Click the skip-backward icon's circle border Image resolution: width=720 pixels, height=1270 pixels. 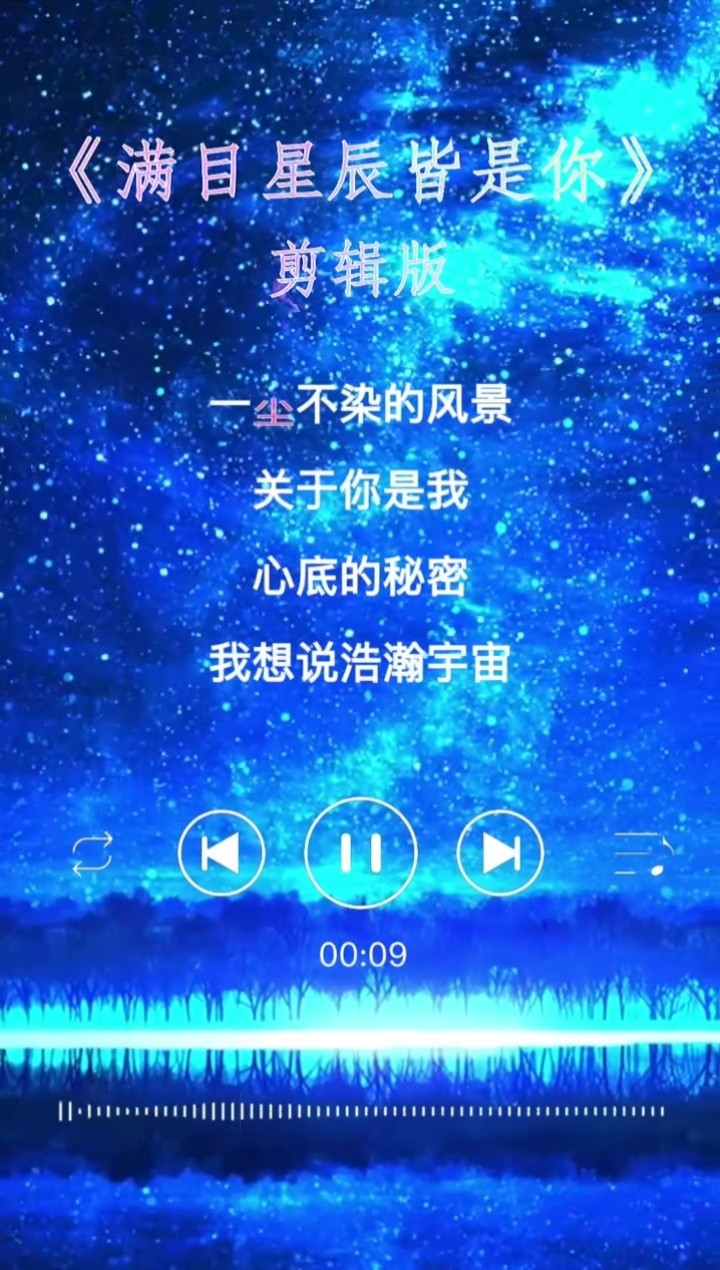222,852
